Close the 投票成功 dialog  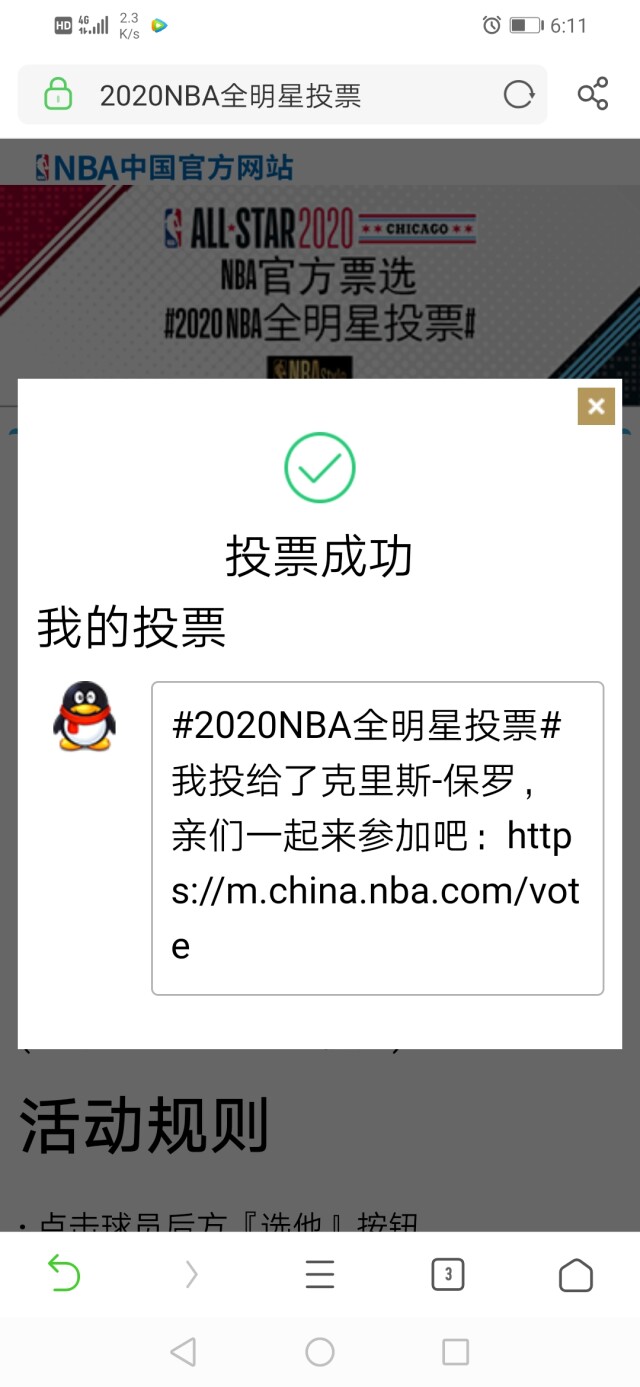click(596, 406)
